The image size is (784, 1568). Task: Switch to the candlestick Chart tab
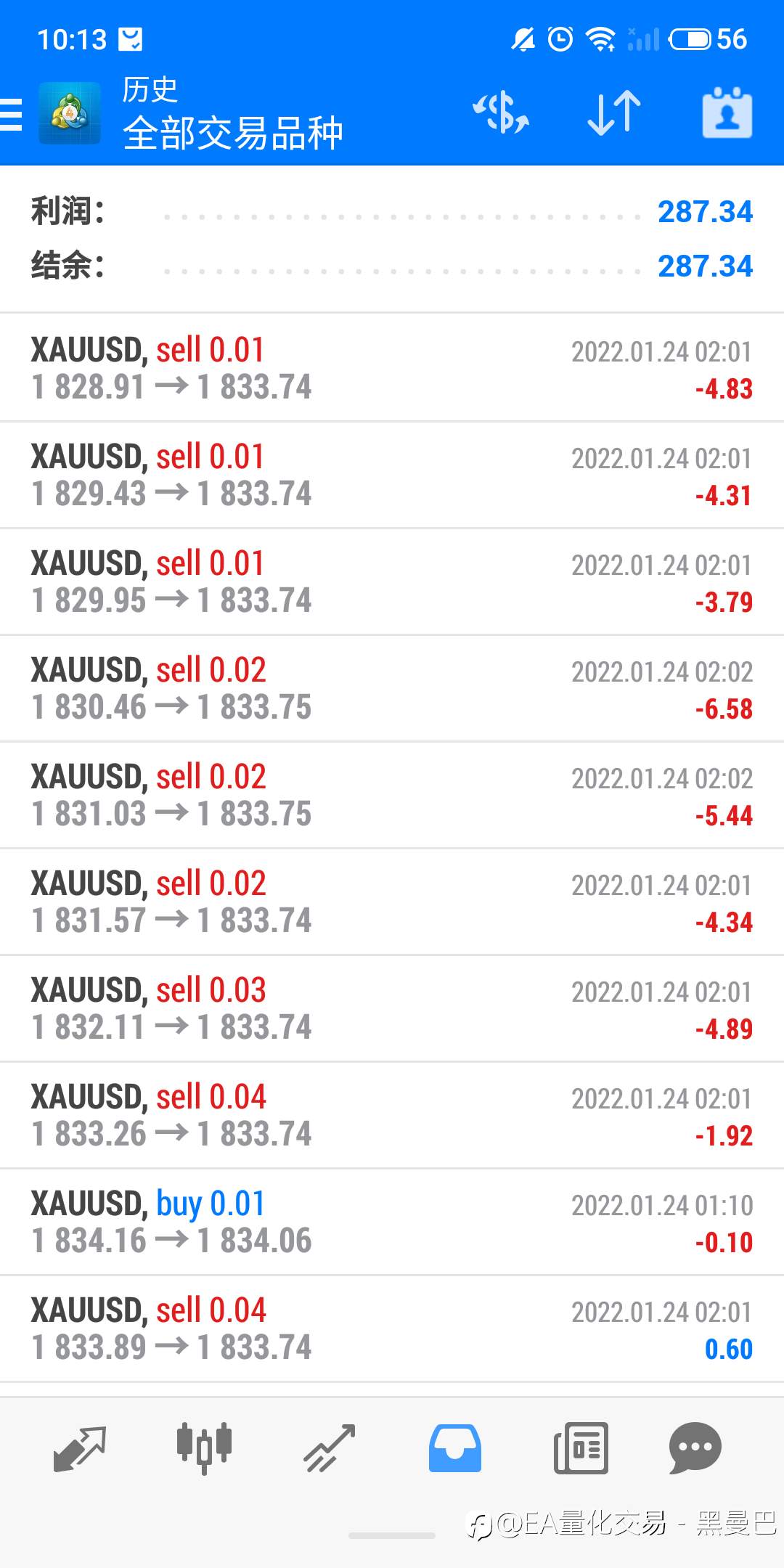pyautogui.click(x=204, y=1448)
